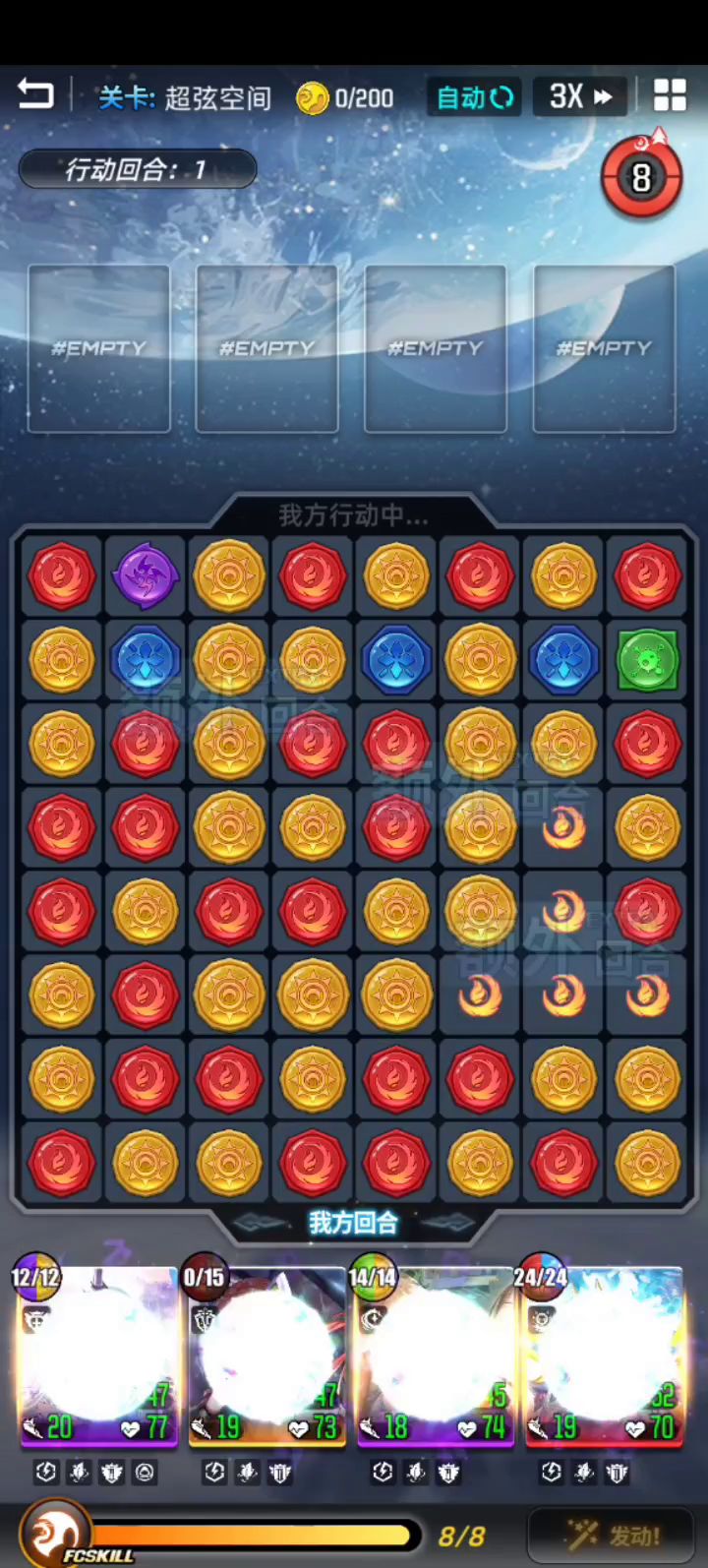Image resolution: width=708 pixels, height=1568 pixels.
Task: Change the 3X battle speed
Action: 580,96
